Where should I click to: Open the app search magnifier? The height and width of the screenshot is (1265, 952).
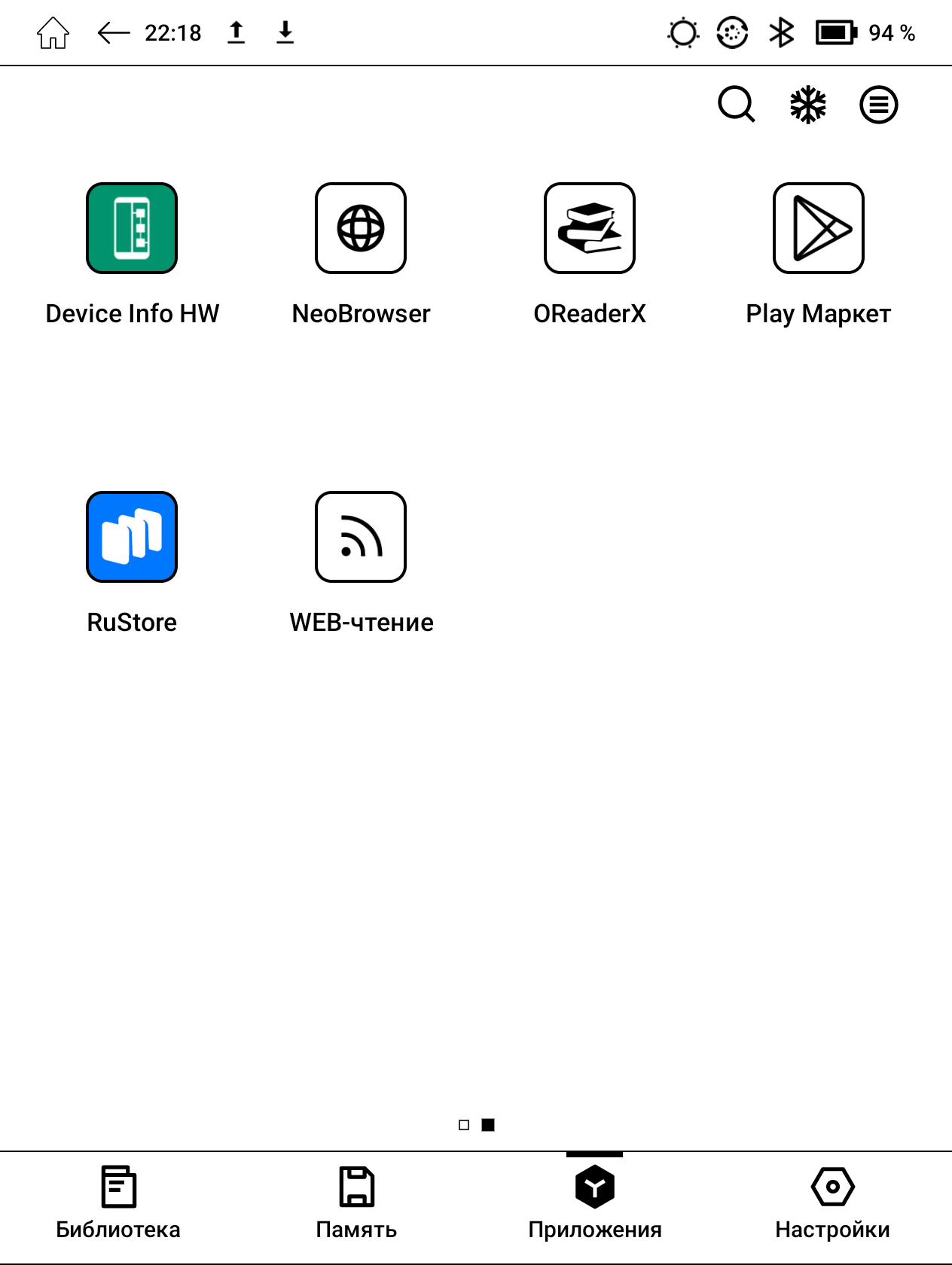736,104
